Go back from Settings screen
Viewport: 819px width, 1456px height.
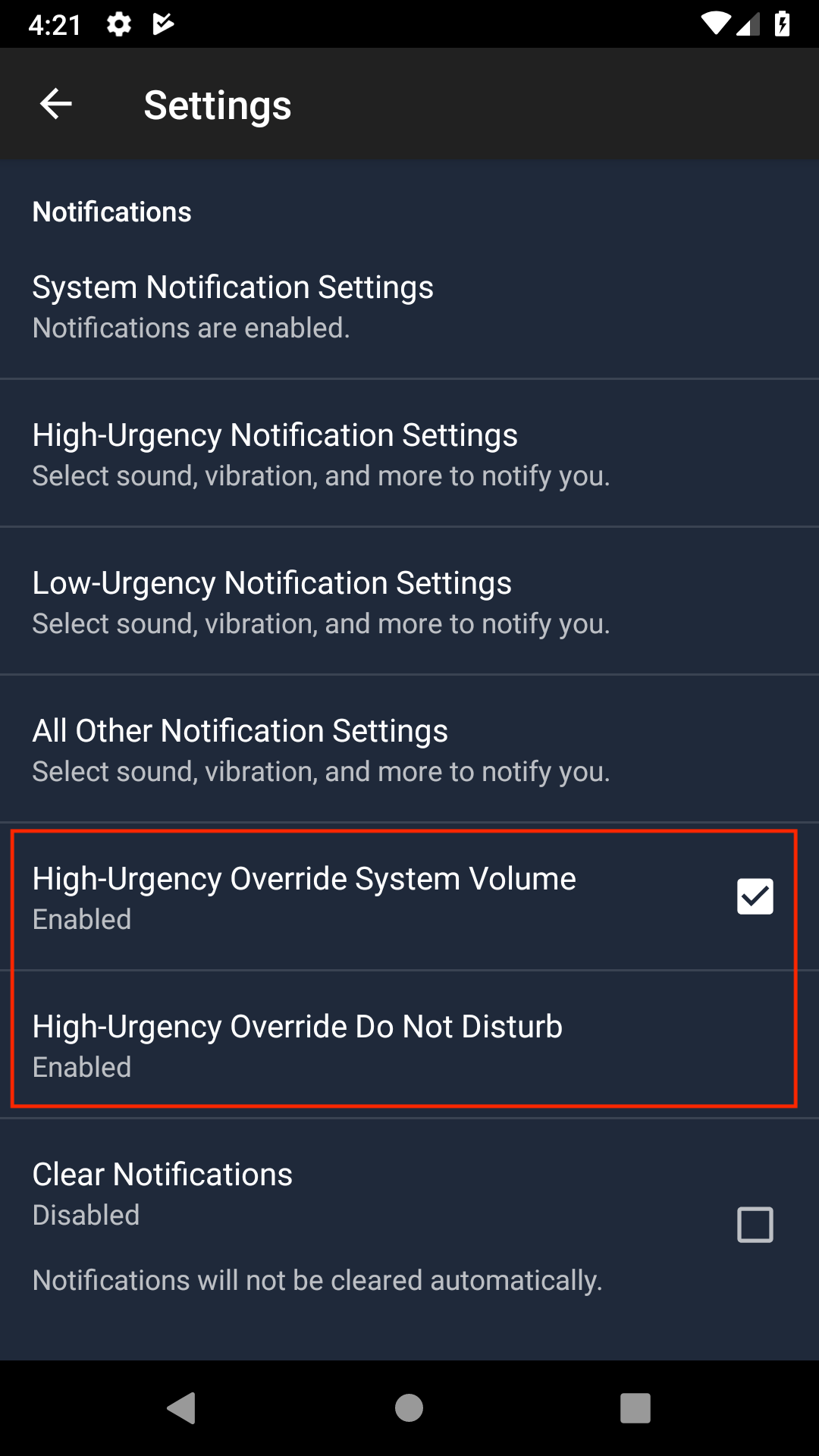[56, 104]
